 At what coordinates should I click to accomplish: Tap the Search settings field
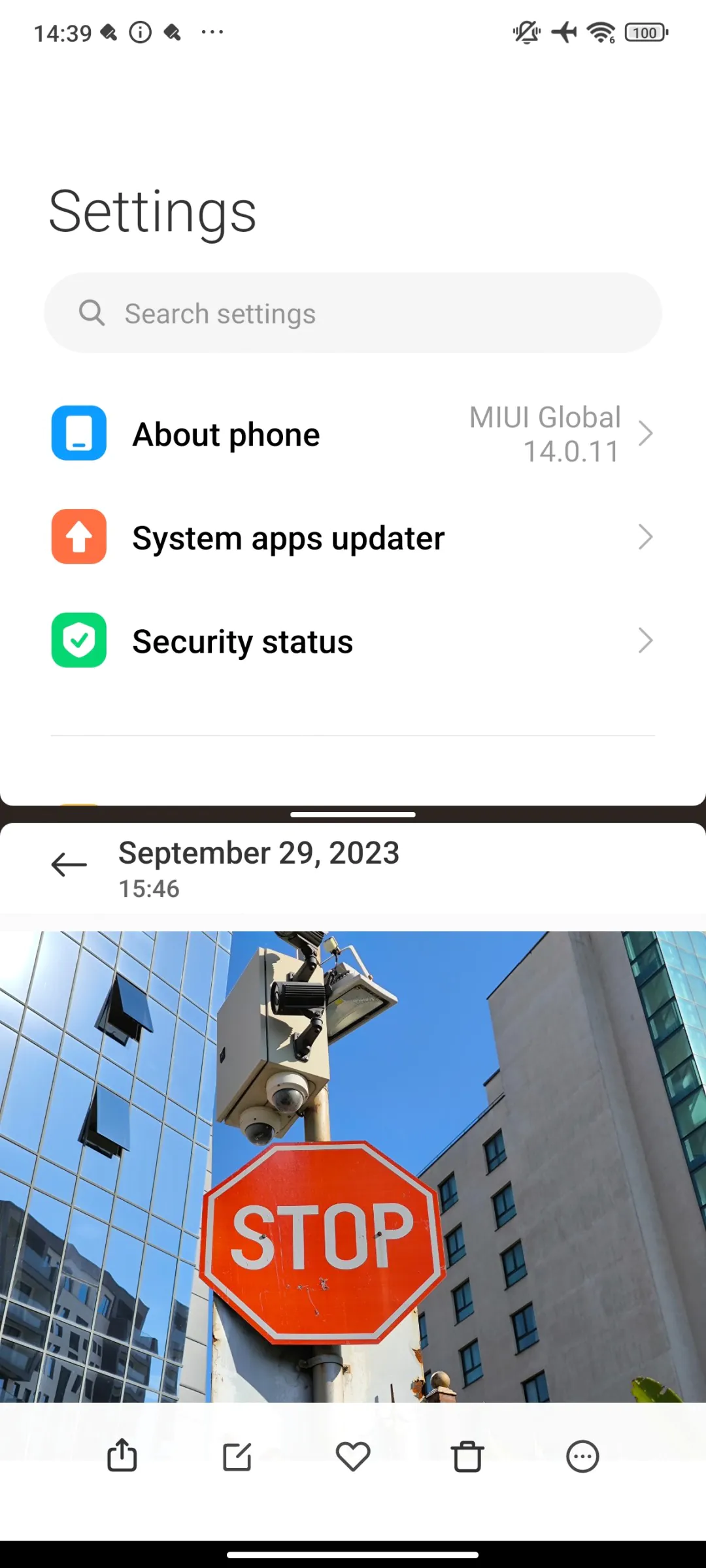point(353,314)
